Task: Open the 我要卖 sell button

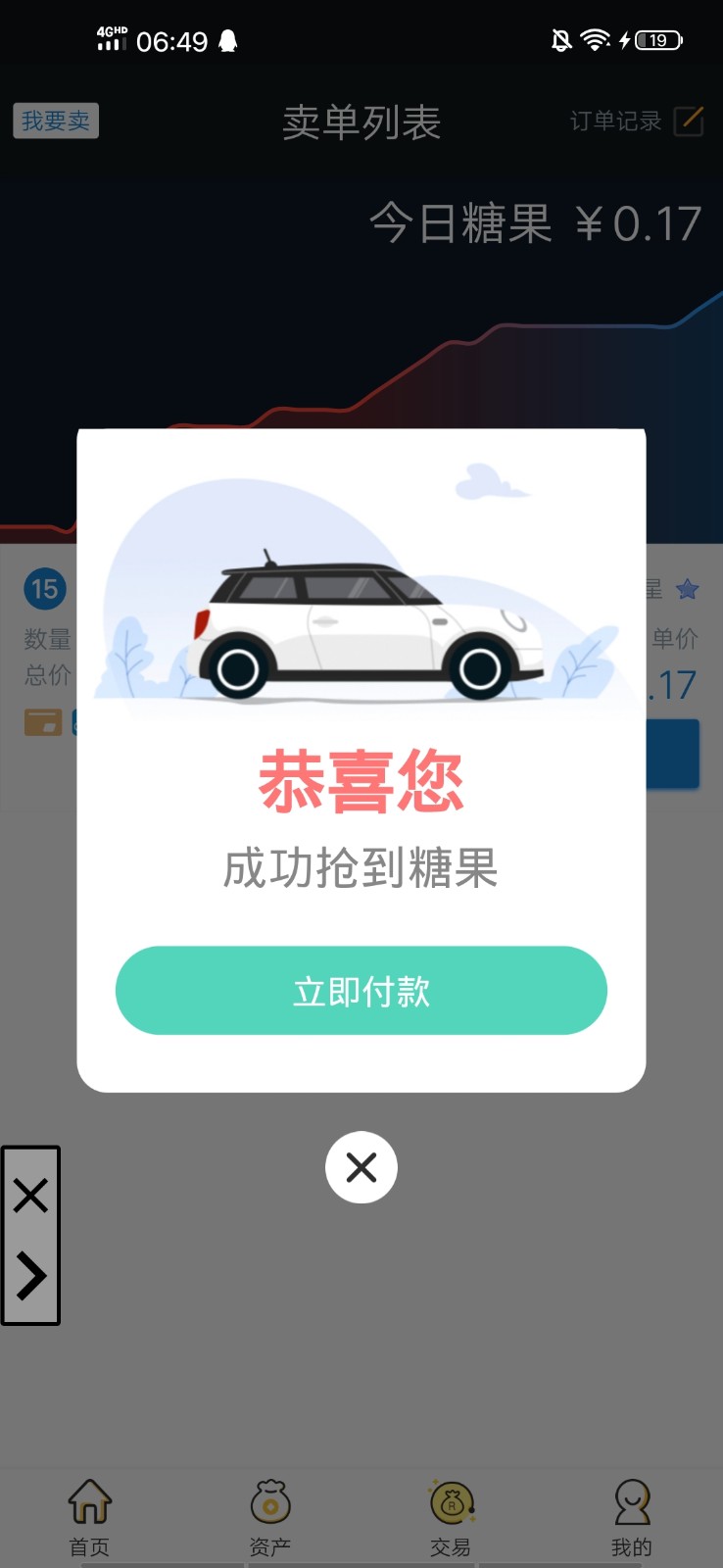Action: (56, 121)
